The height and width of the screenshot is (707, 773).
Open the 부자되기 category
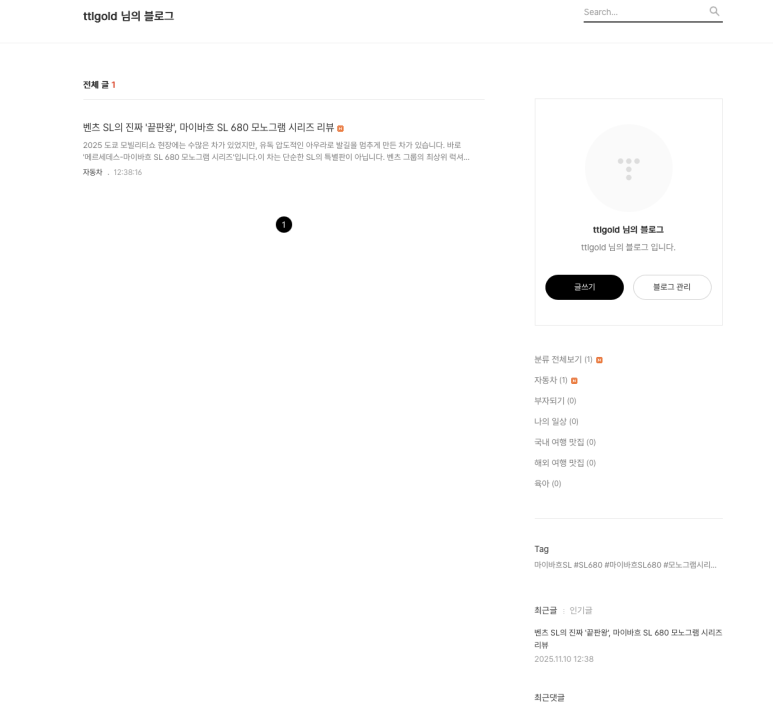click(555, 401)
